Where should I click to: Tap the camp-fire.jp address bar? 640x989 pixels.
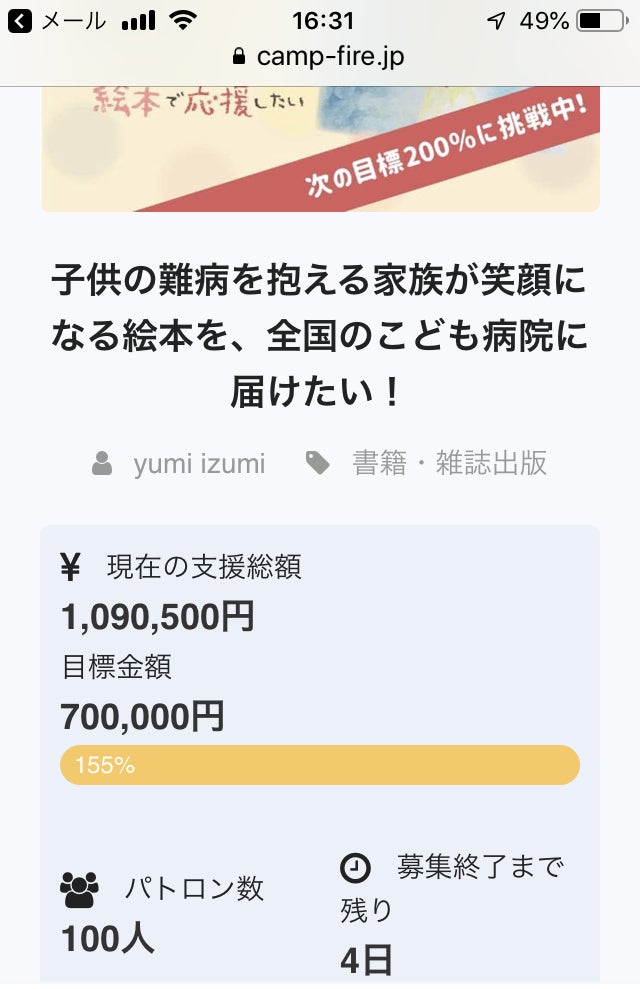click(x=320, y=56)
